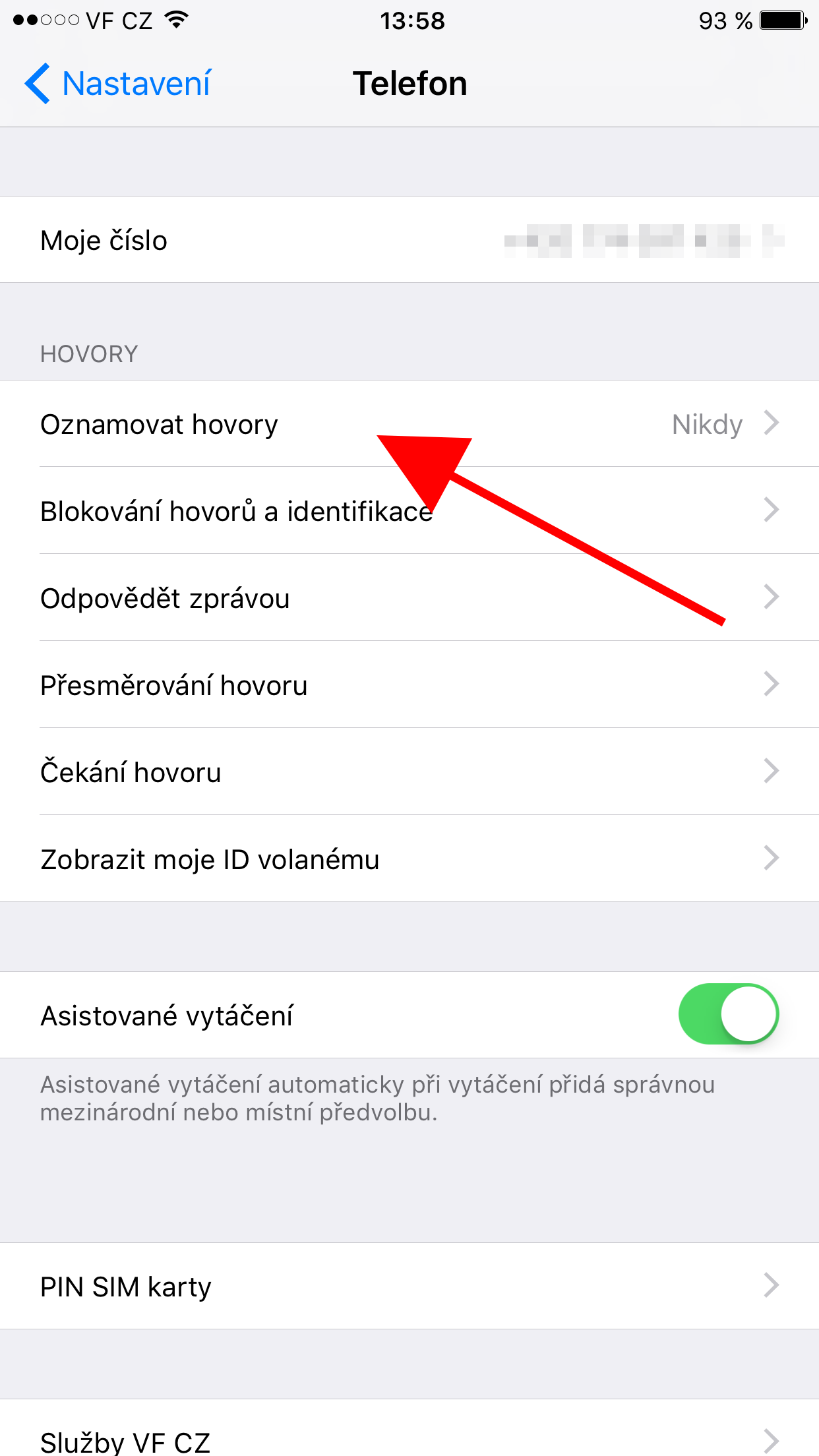Open Služby VF CZ
The height and width of the screenshot is (1456, 819).
[409, 1438]
